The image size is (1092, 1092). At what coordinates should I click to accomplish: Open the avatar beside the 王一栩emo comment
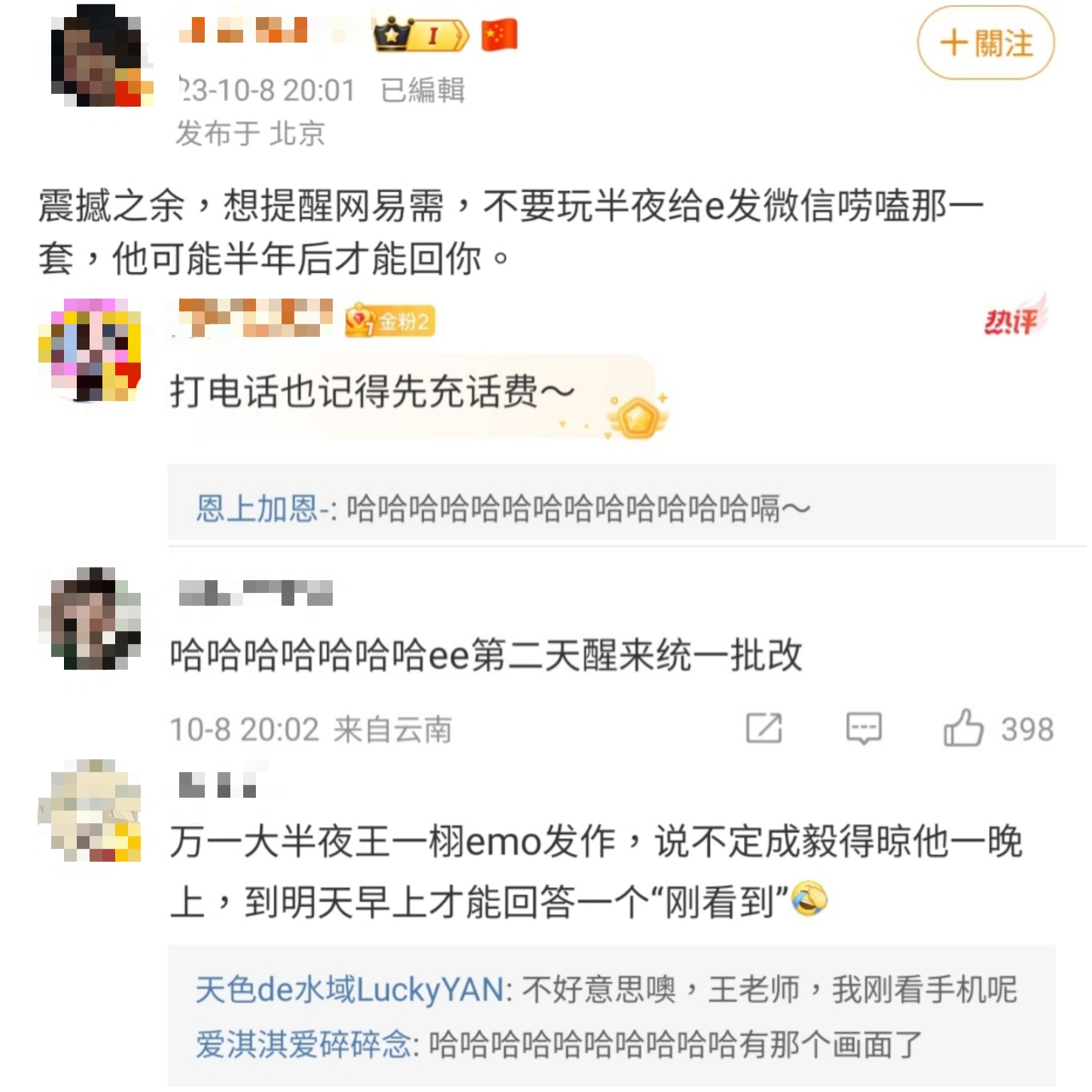pos(90,810)
